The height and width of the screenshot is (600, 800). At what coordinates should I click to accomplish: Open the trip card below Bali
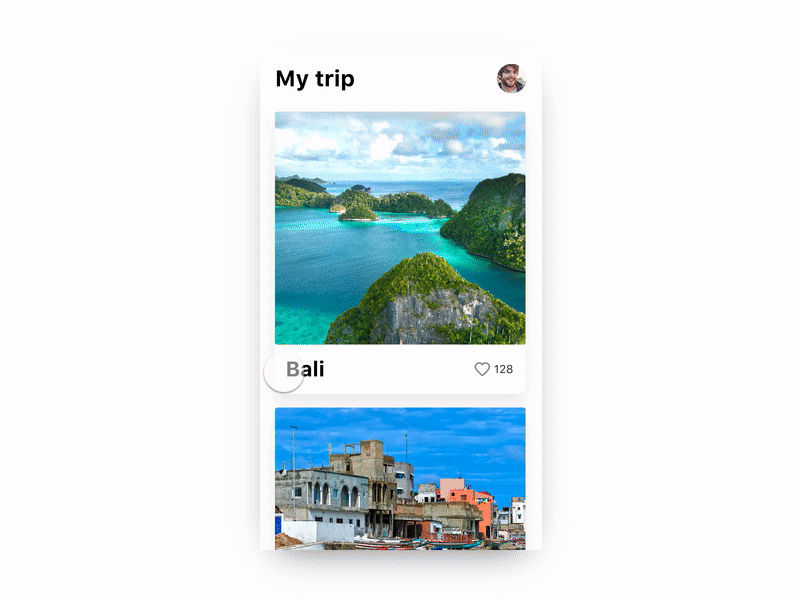pos(400,478)
